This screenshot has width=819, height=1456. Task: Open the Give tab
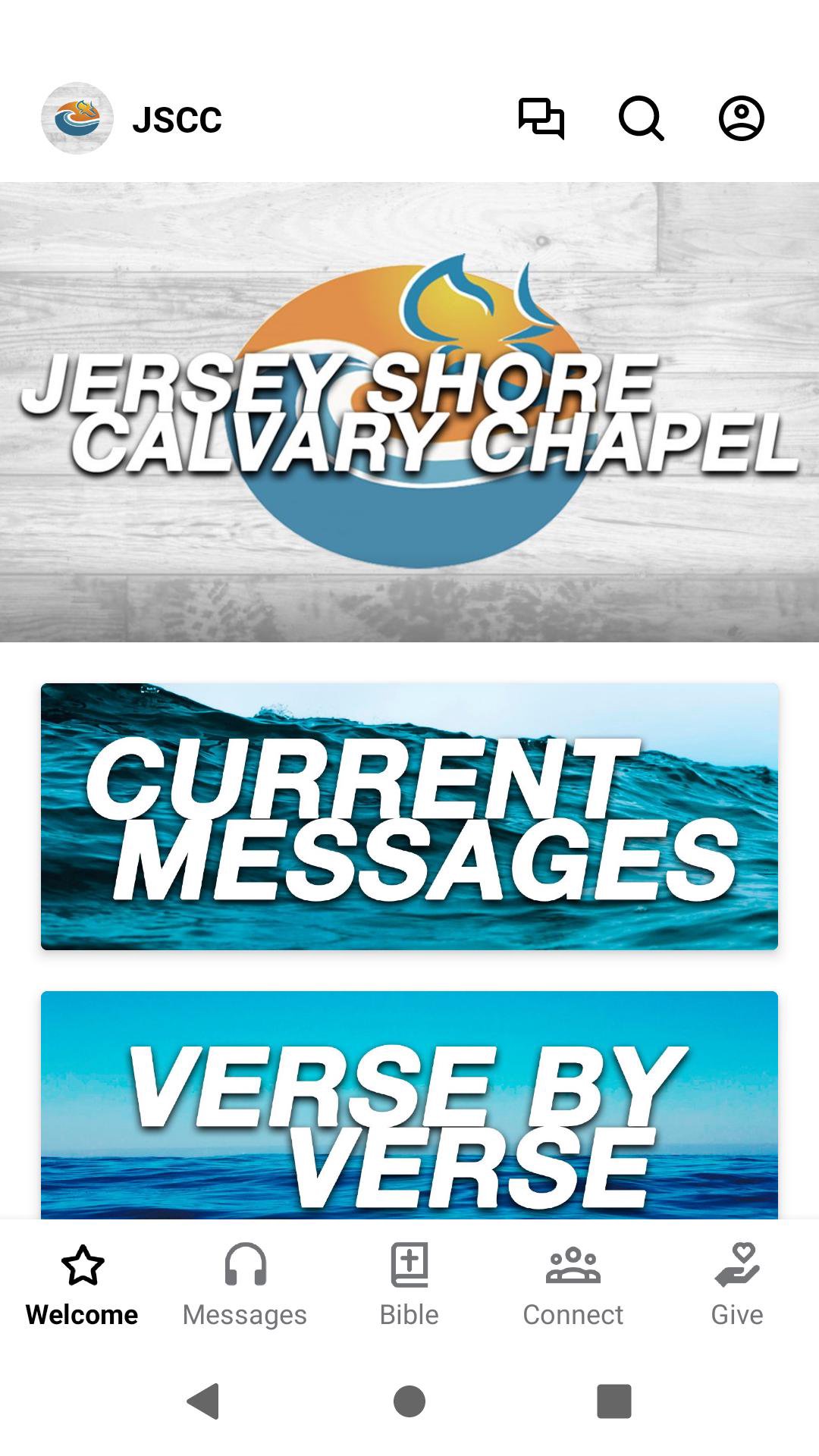(x=736, y=1283)
